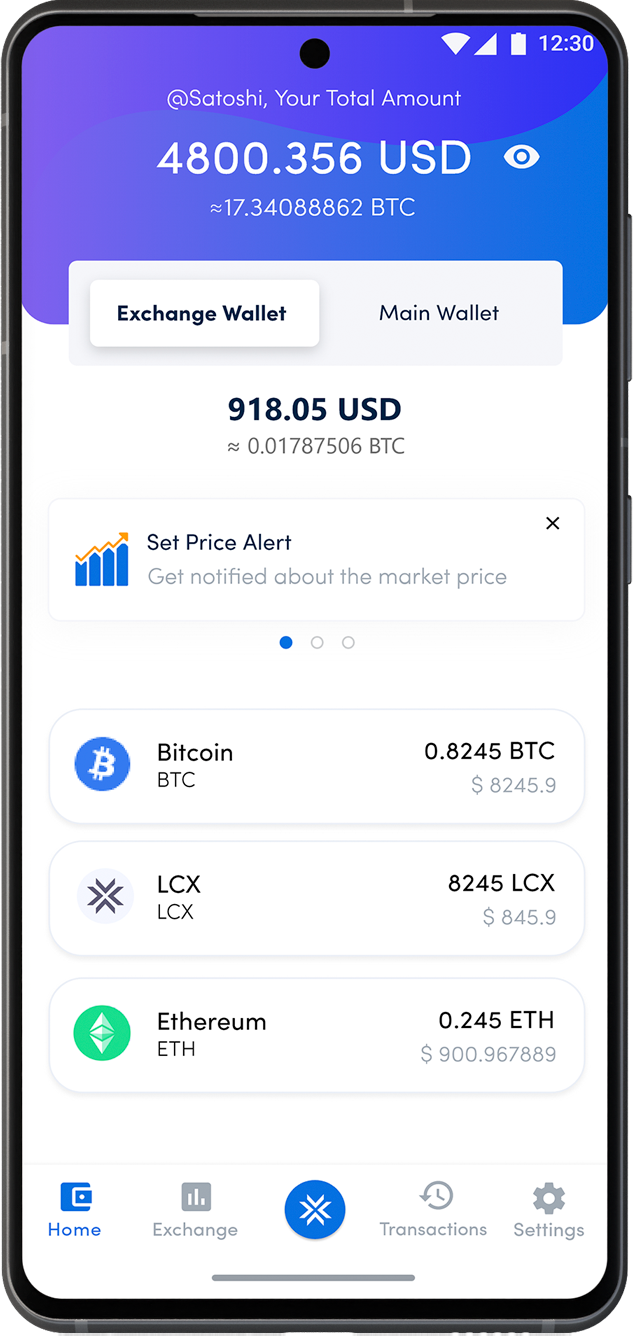Jump to the second banner page dot
633x1336 pixels.
317,643
